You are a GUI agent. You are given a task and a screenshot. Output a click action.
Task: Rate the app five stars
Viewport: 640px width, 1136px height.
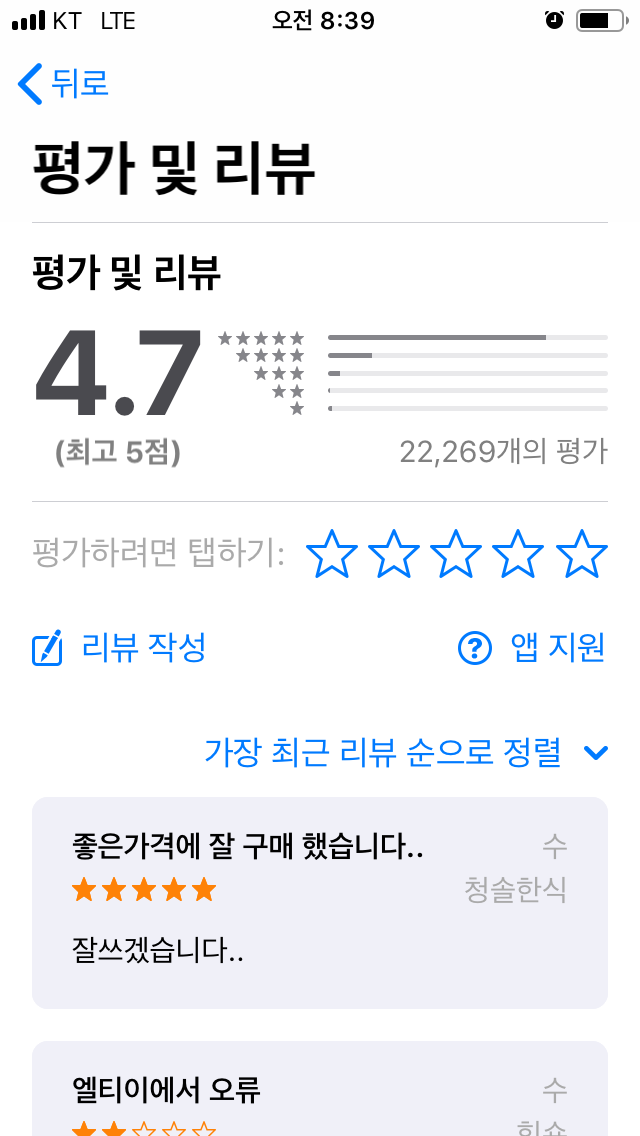tap(582, 554)
